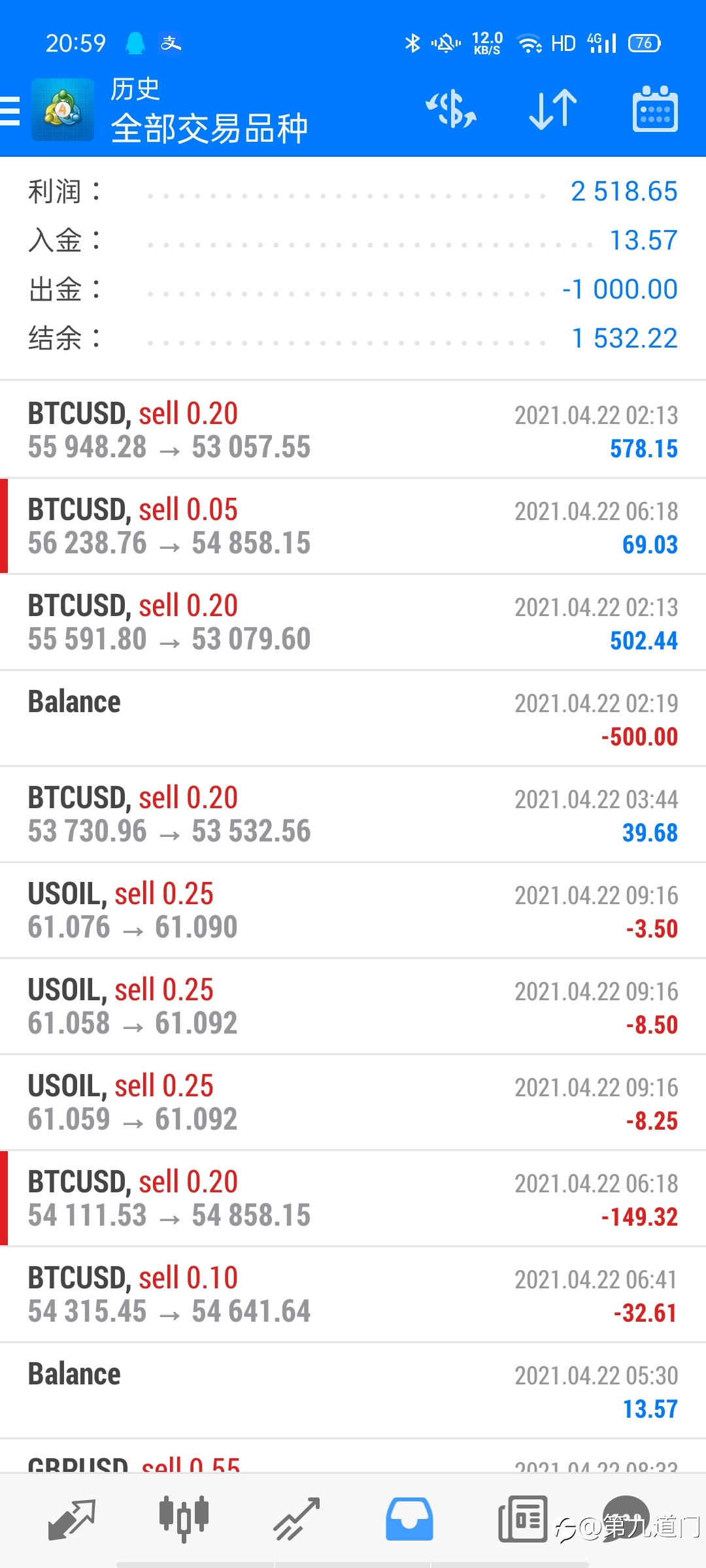Switch to the Chart tab

(x=184, y=1520)
